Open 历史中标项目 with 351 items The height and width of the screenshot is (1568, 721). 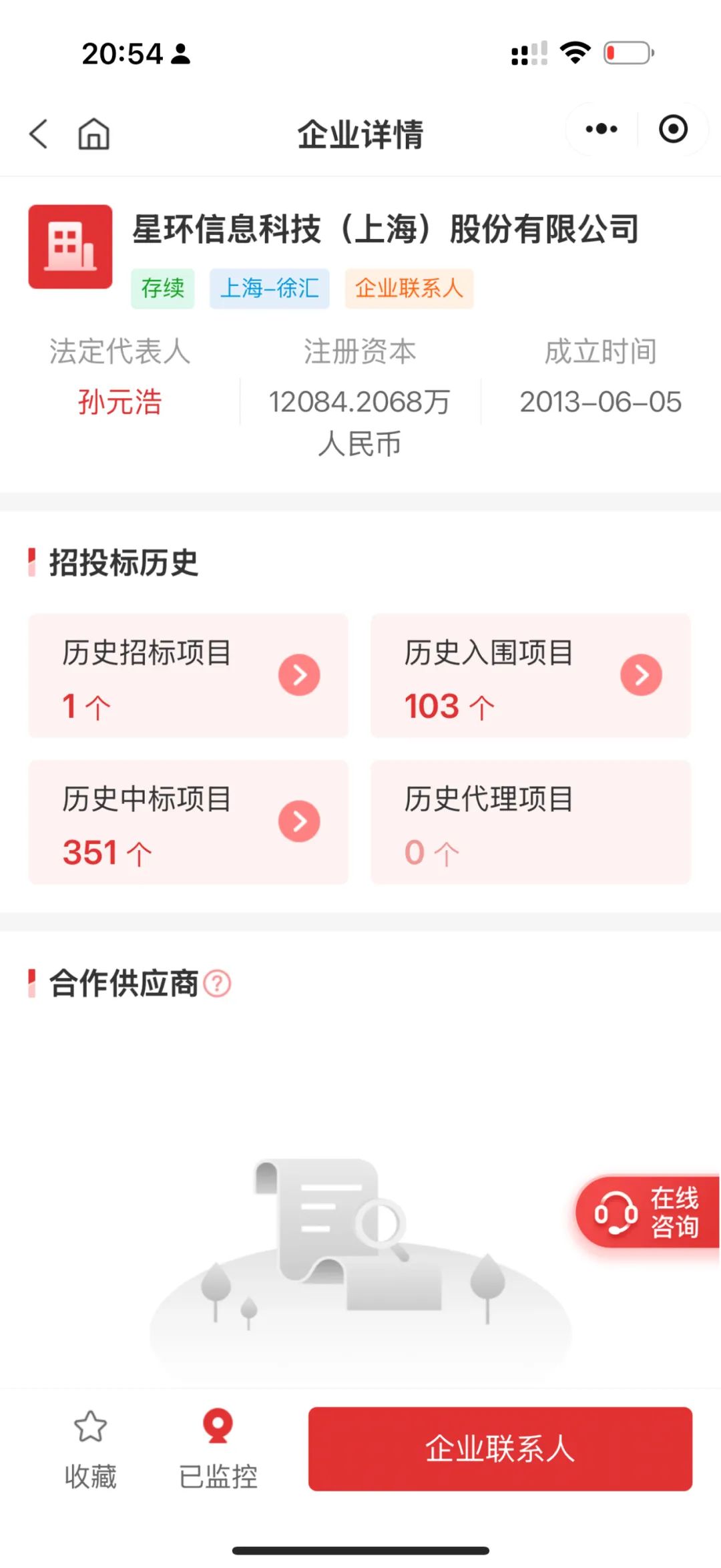pyautogui.click(x=188, y=823)
